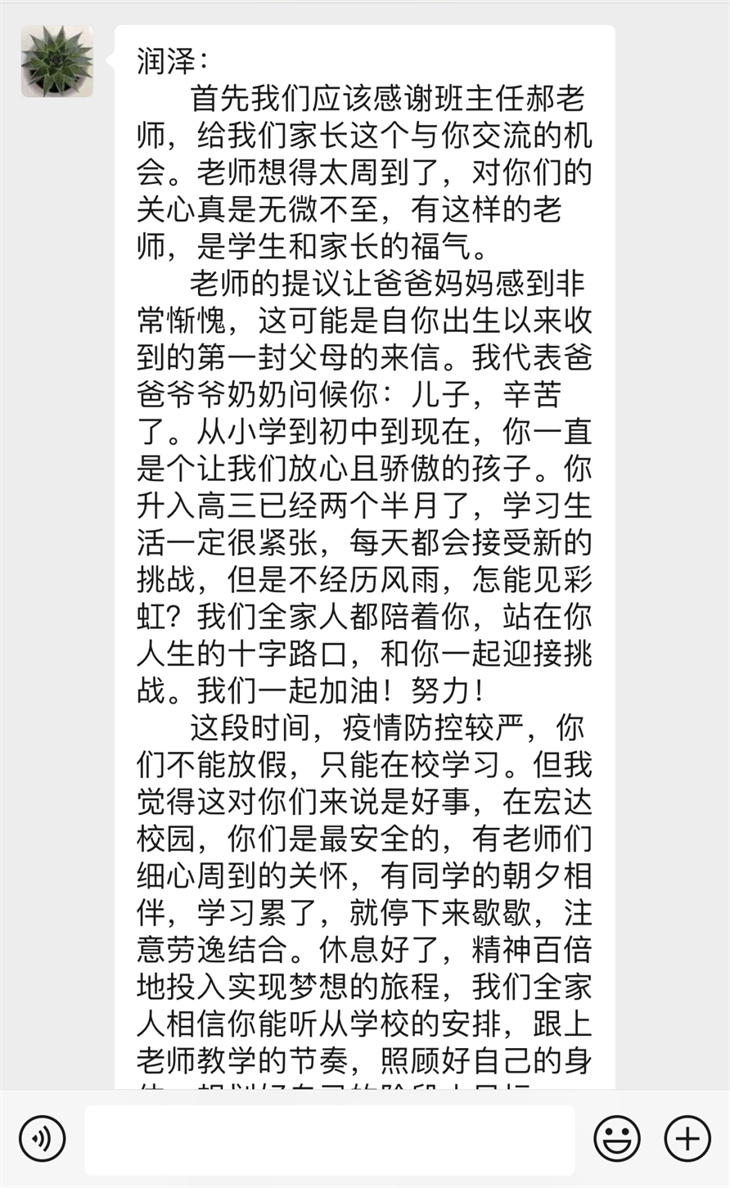
Task: Open the plus attachments menu
Action: [688, 1138]
